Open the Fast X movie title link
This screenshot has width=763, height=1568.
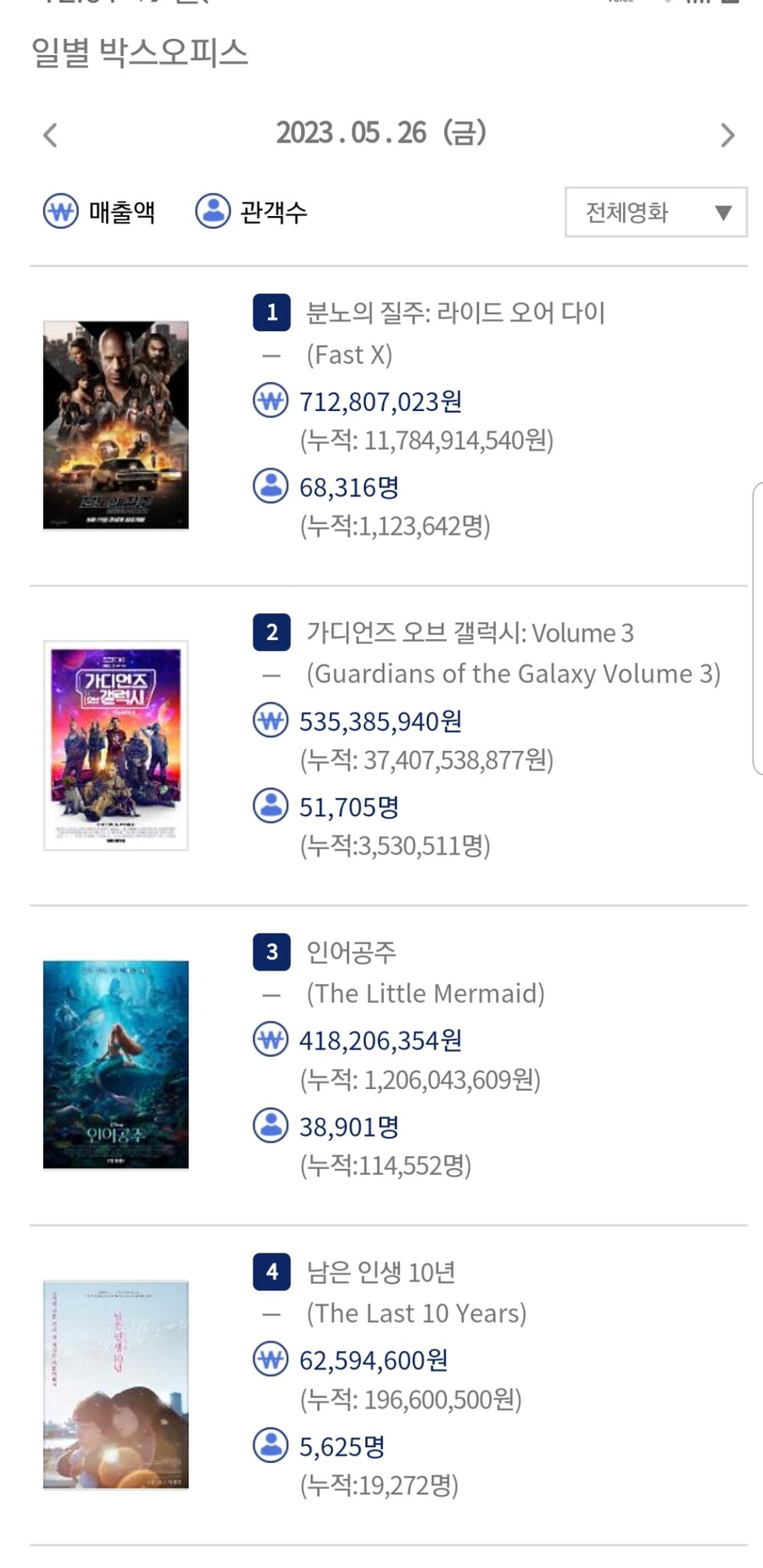454,314
